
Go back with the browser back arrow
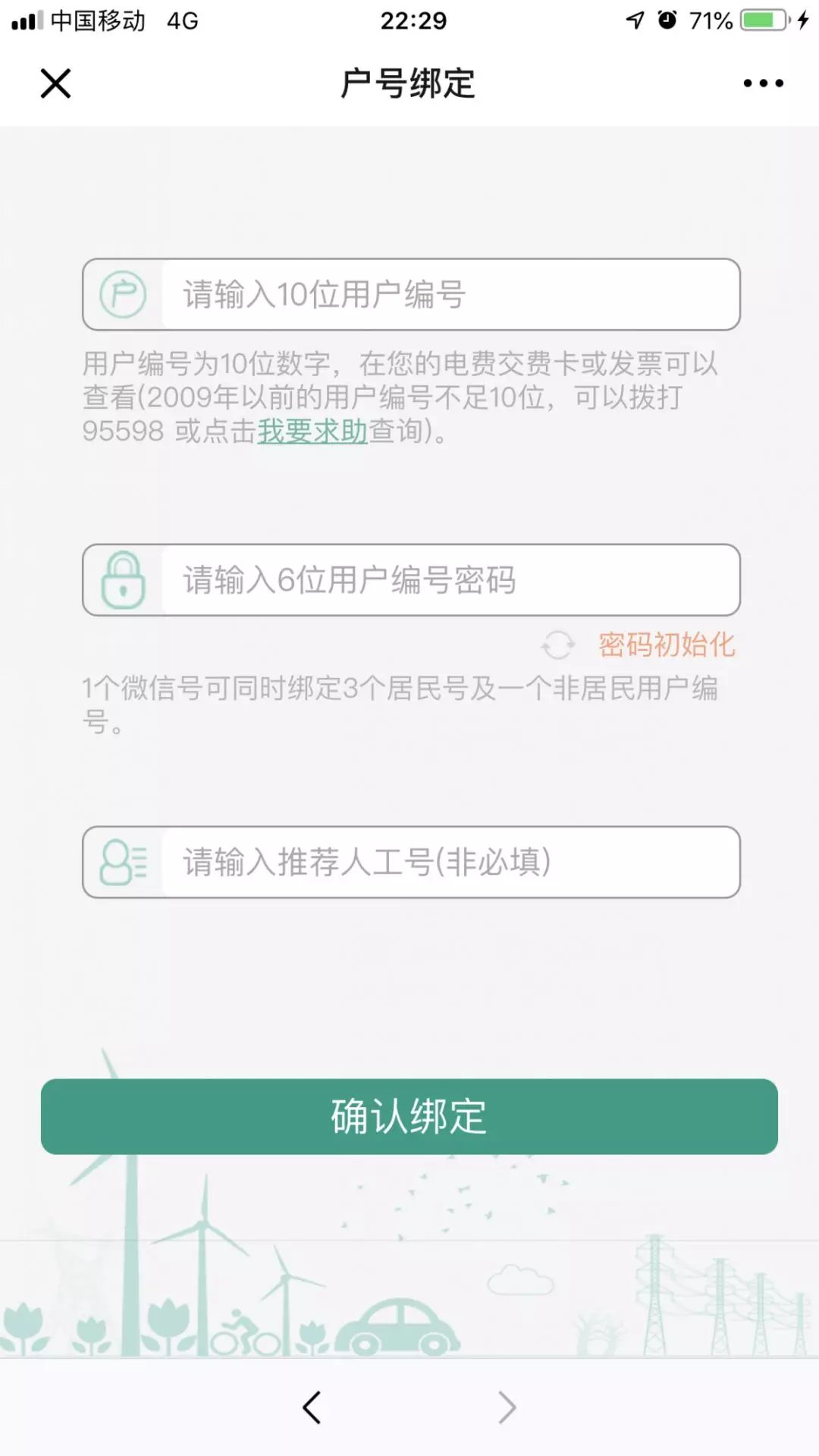pyautogui.click(x=312, y=1407)
